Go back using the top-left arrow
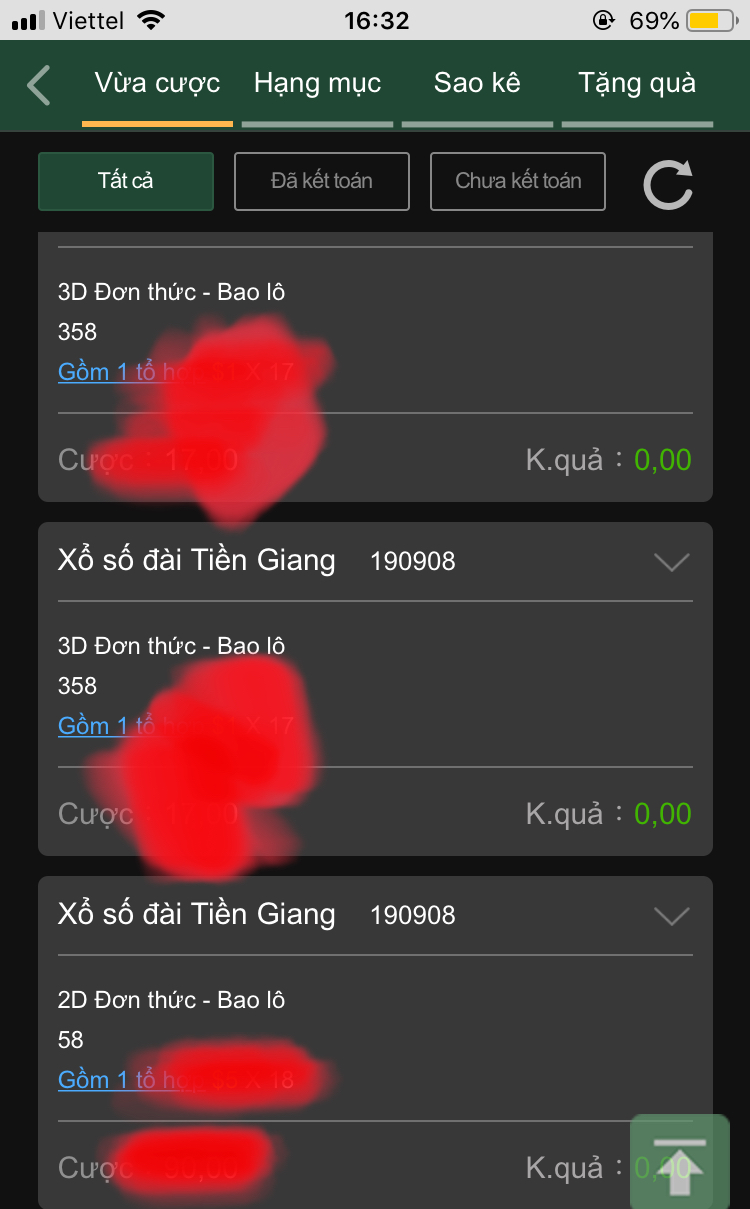Image resolution: width=750 pixels, height=1209 pixels. point(38,86)
